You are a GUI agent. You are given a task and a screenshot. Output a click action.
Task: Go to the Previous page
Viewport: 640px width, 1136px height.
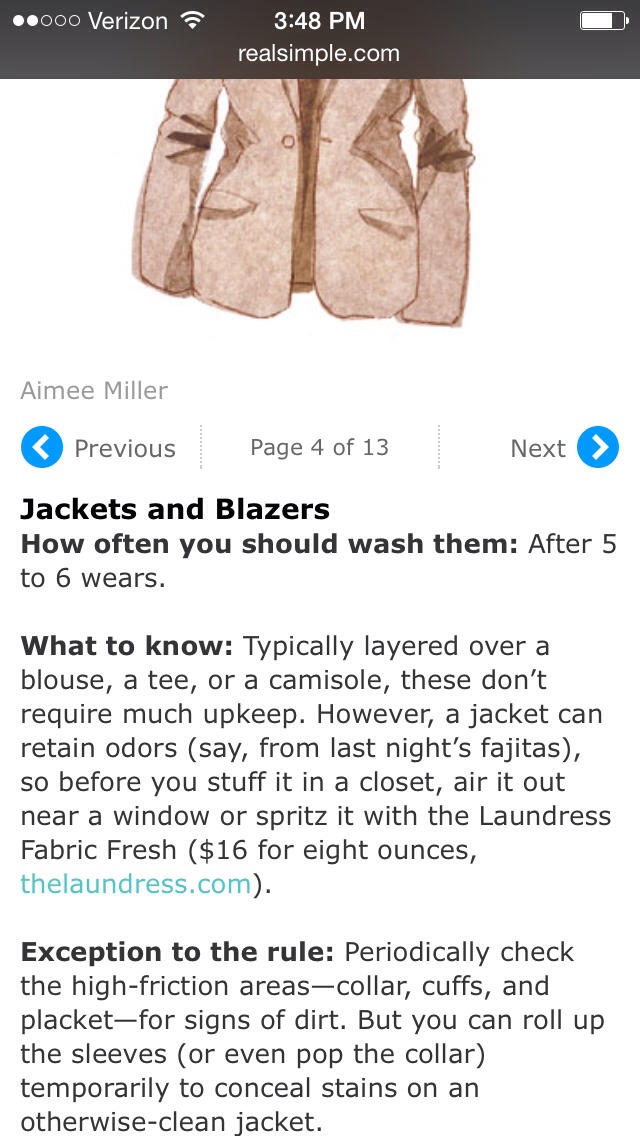click(x=98, y=448)
